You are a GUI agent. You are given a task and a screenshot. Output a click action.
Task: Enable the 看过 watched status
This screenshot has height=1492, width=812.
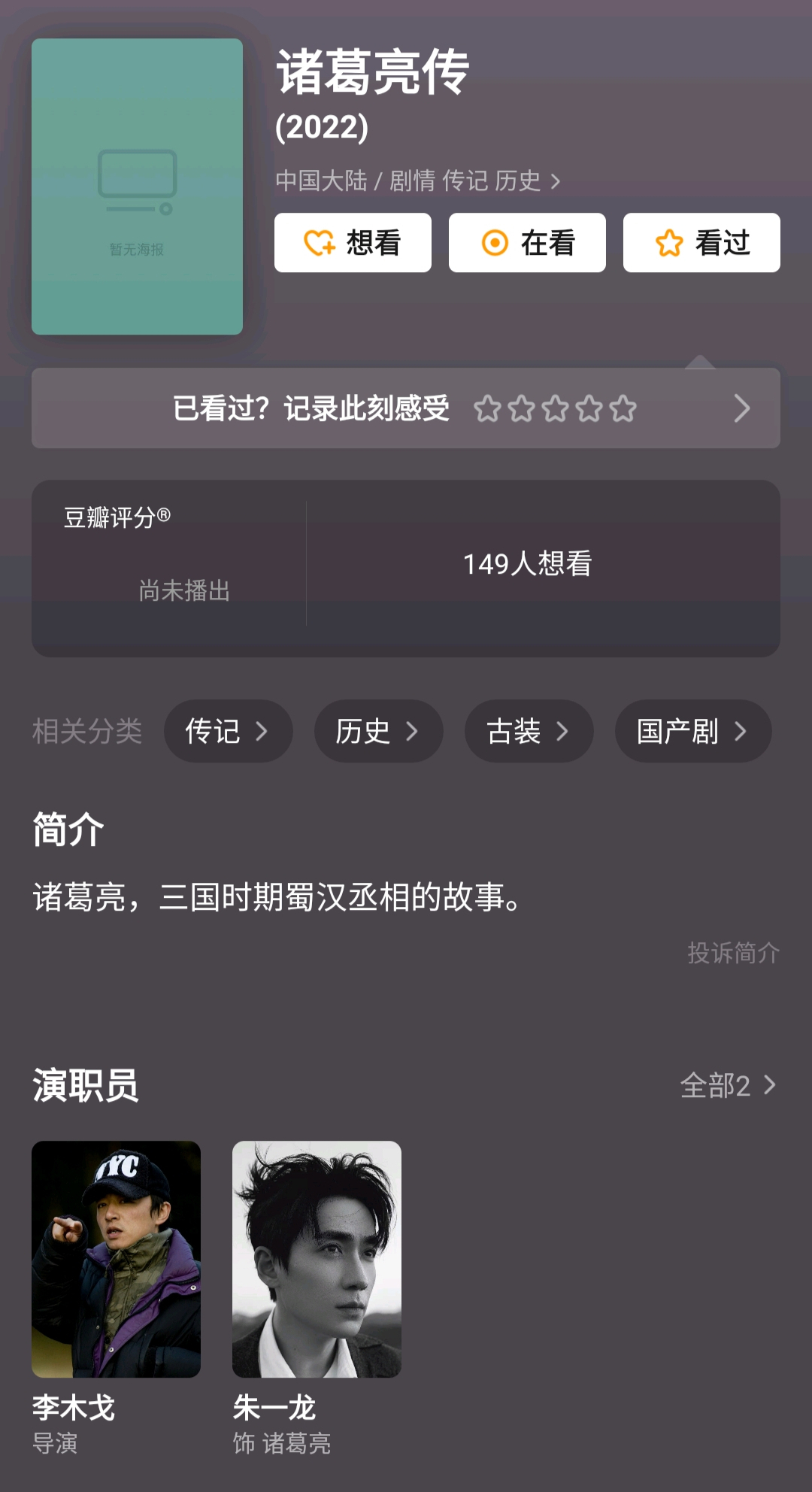[701, 242]
